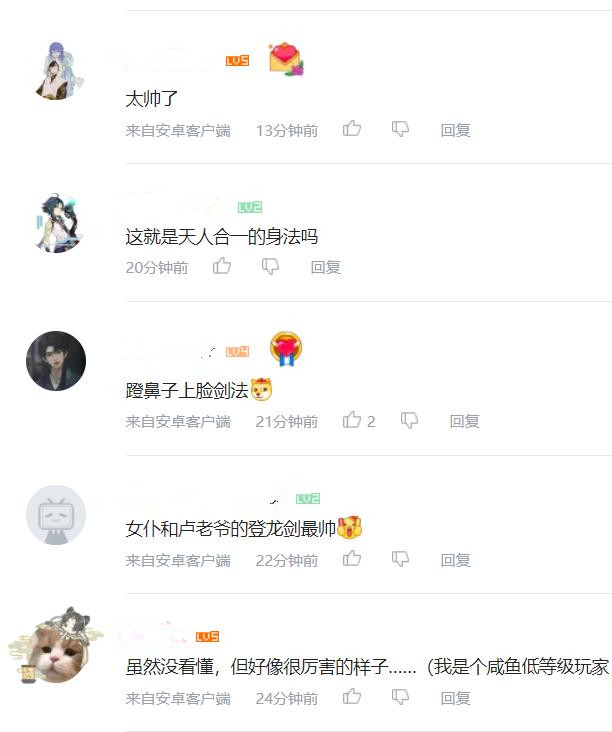Viewport: 612px width, 732px height.
Task: Like the "女仆和卢老爷的登龙剑最帅" comment
Action: click(x=352, y=560)
